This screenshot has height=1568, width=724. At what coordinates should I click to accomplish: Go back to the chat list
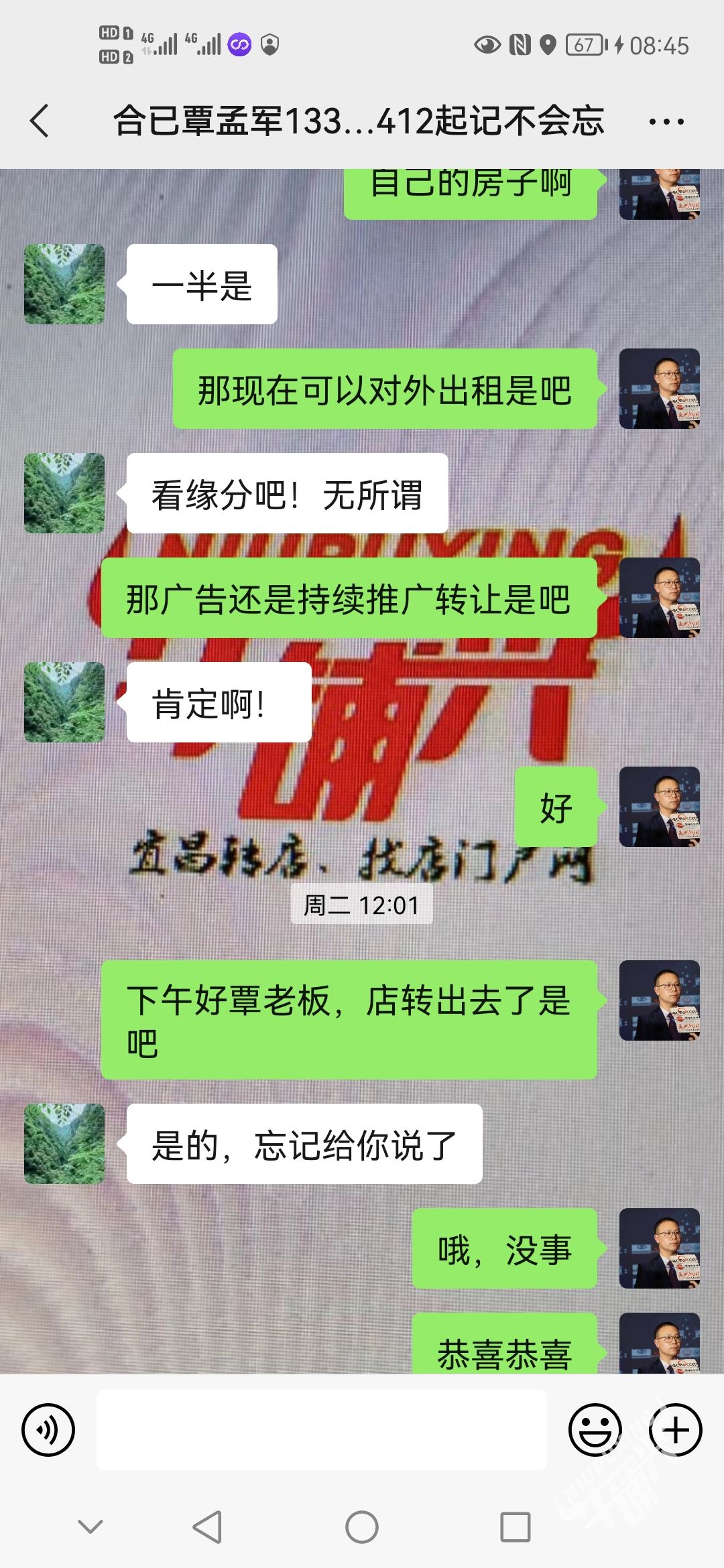[40, 121]
